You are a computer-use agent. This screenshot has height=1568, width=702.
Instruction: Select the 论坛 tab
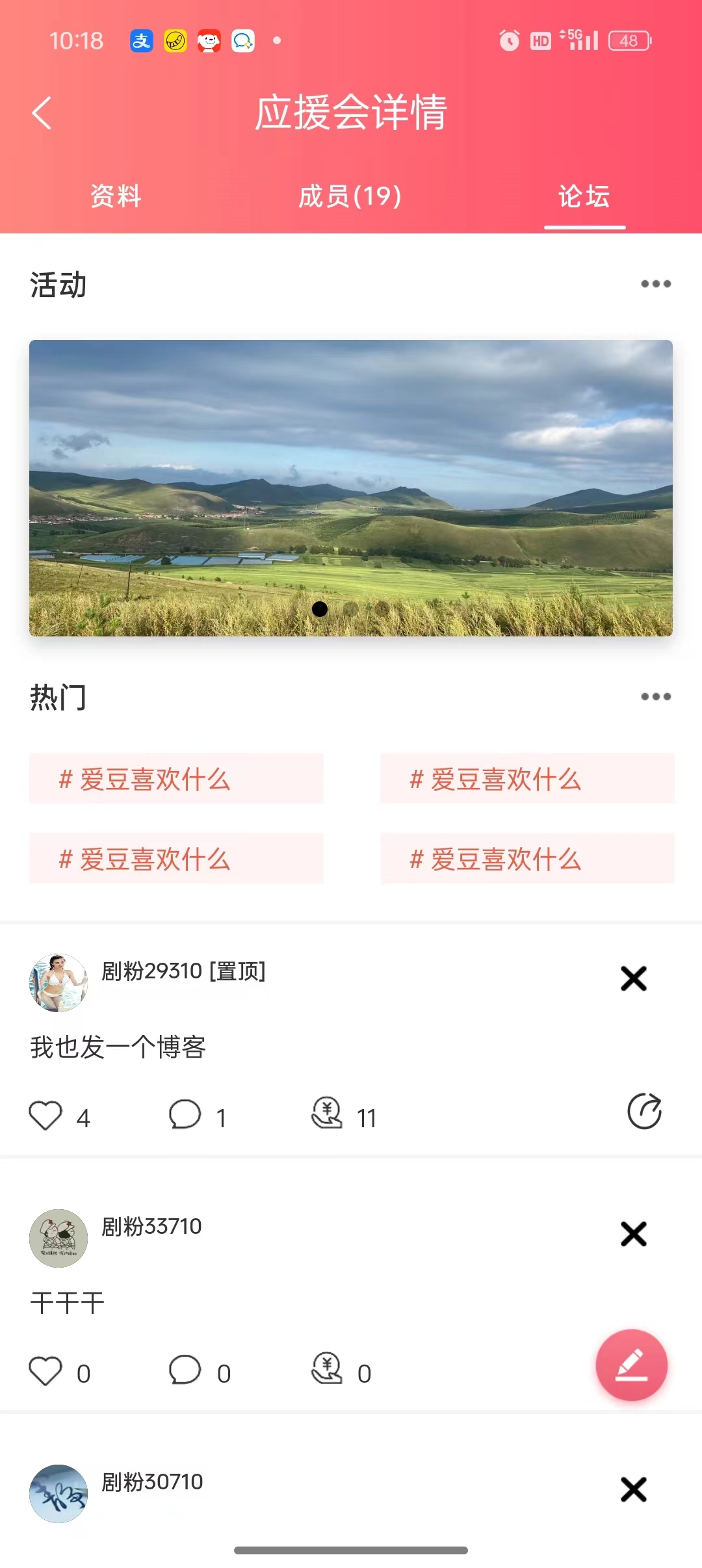pos(584,196)
